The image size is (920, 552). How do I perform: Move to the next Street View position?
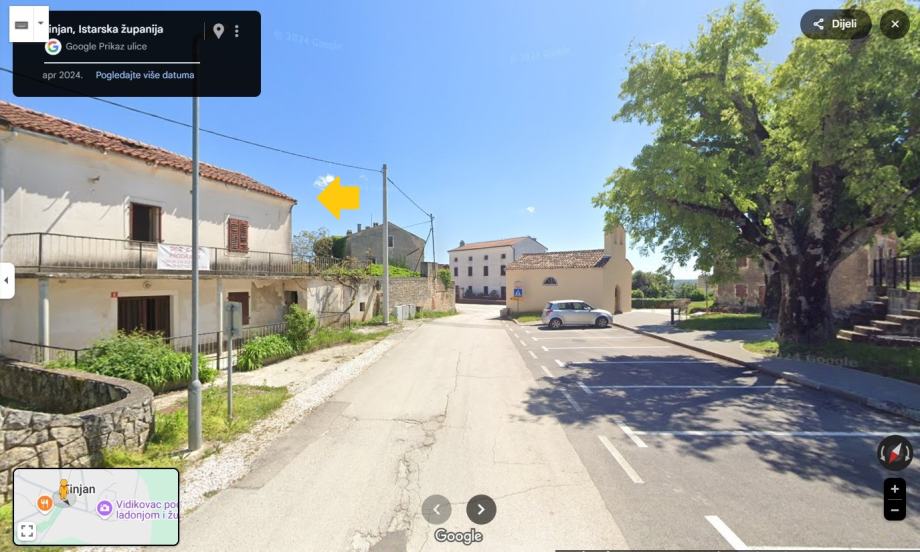[x=481, y=509]
